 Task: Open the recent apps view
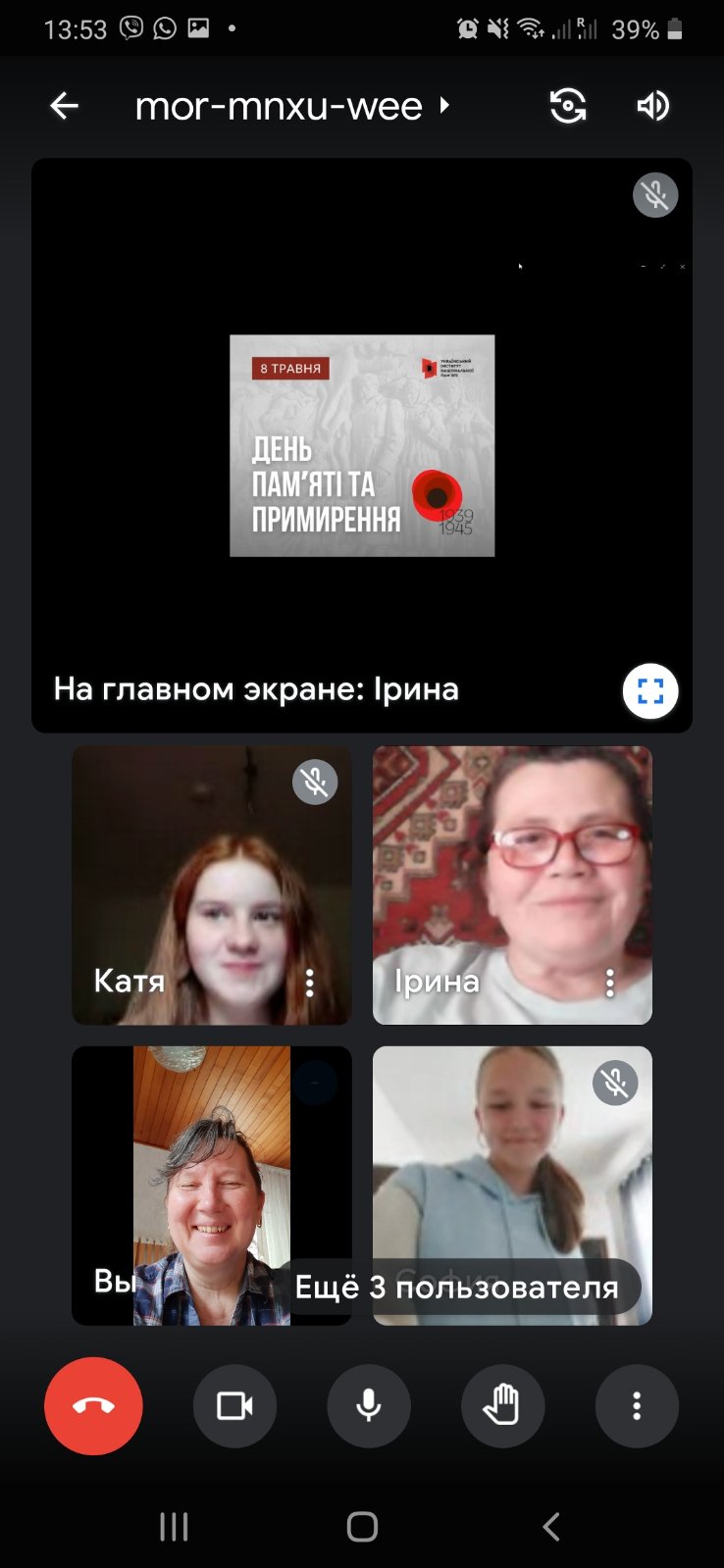point(174,1526)
